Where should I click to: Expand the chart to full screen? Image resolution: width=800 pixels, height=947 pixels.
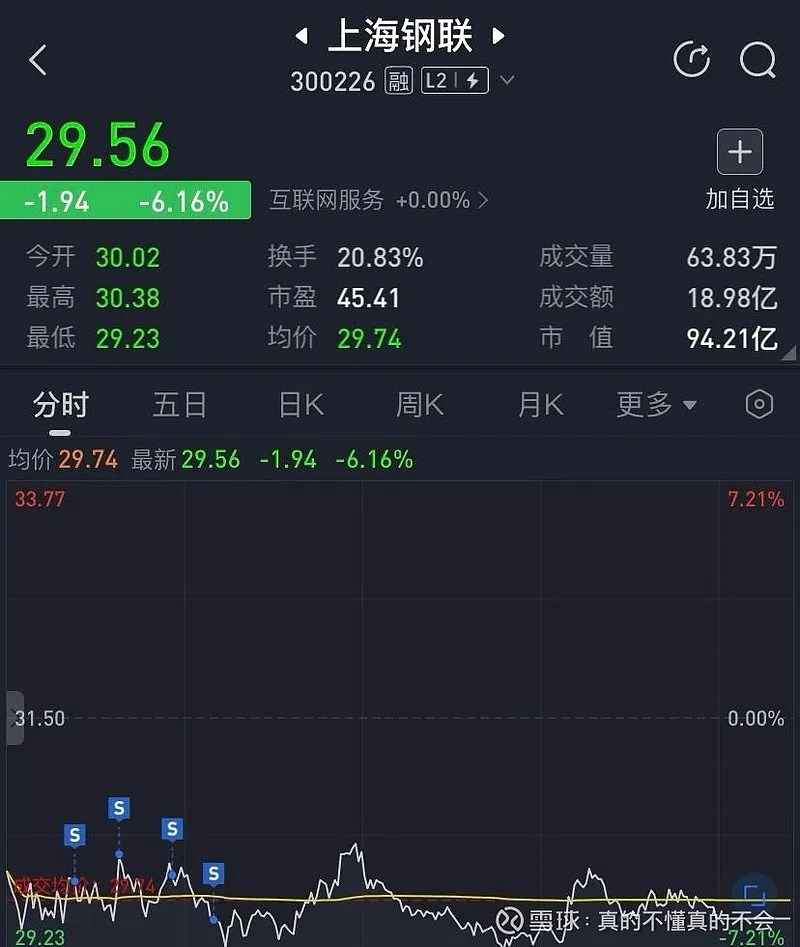753,893
